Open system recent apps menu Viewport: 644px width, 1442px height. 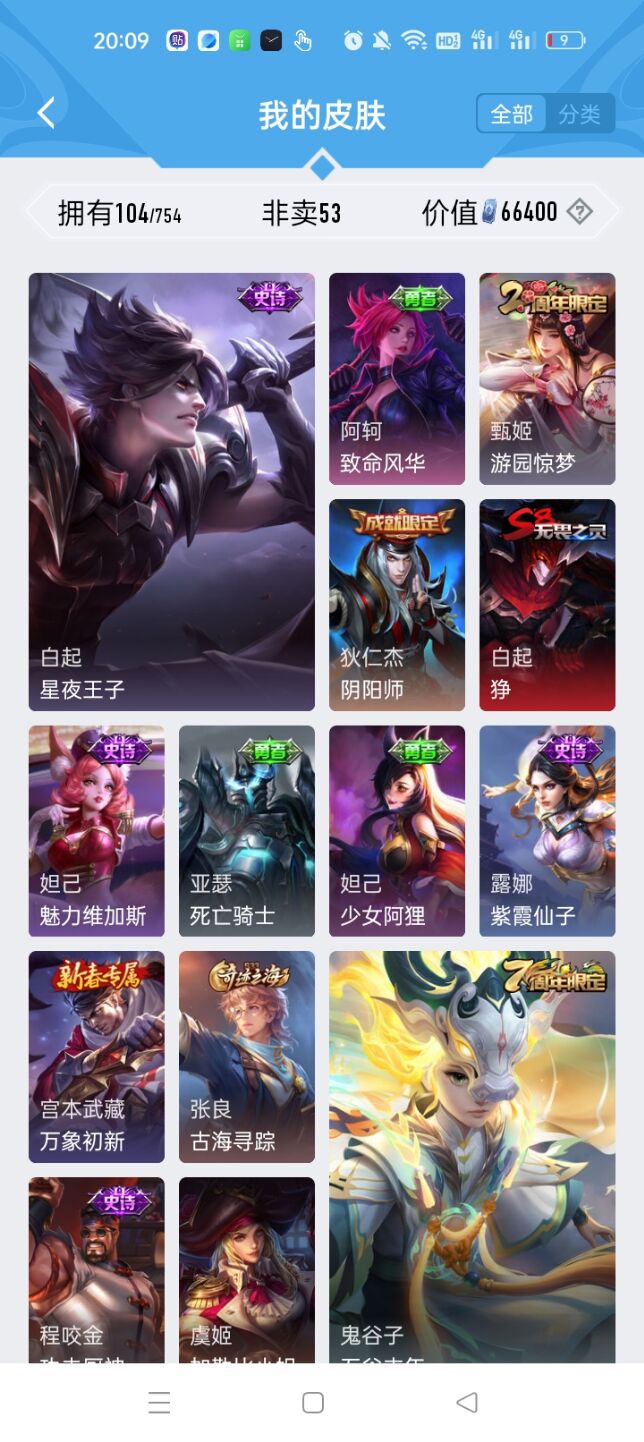159,1402
